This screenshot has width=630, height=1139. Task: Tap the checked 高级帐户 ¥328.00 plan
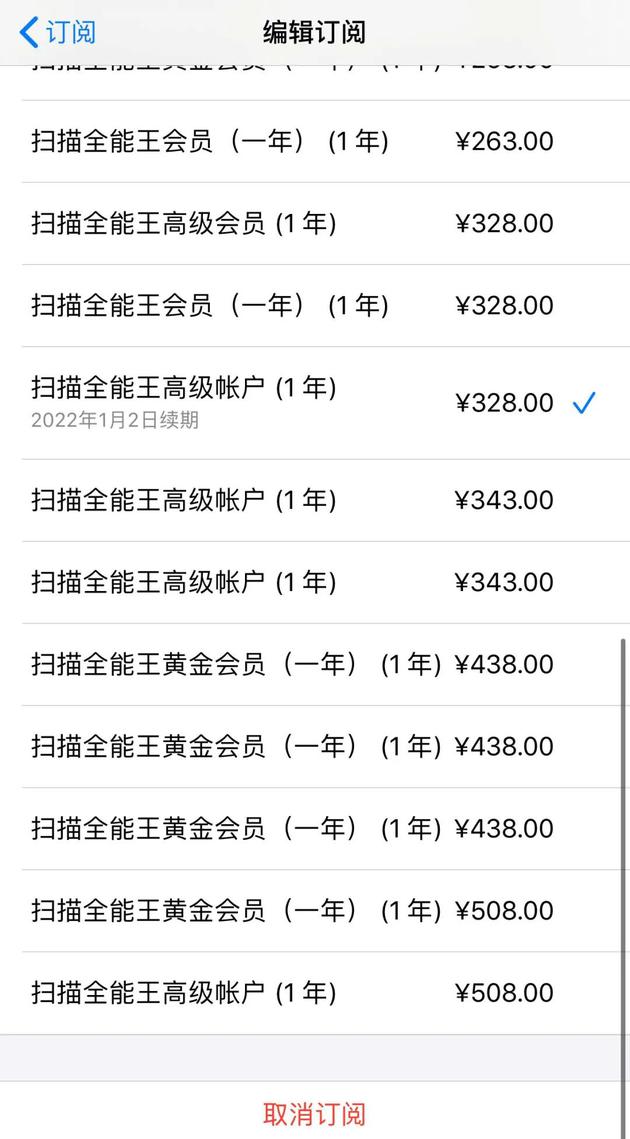(315, 403)
